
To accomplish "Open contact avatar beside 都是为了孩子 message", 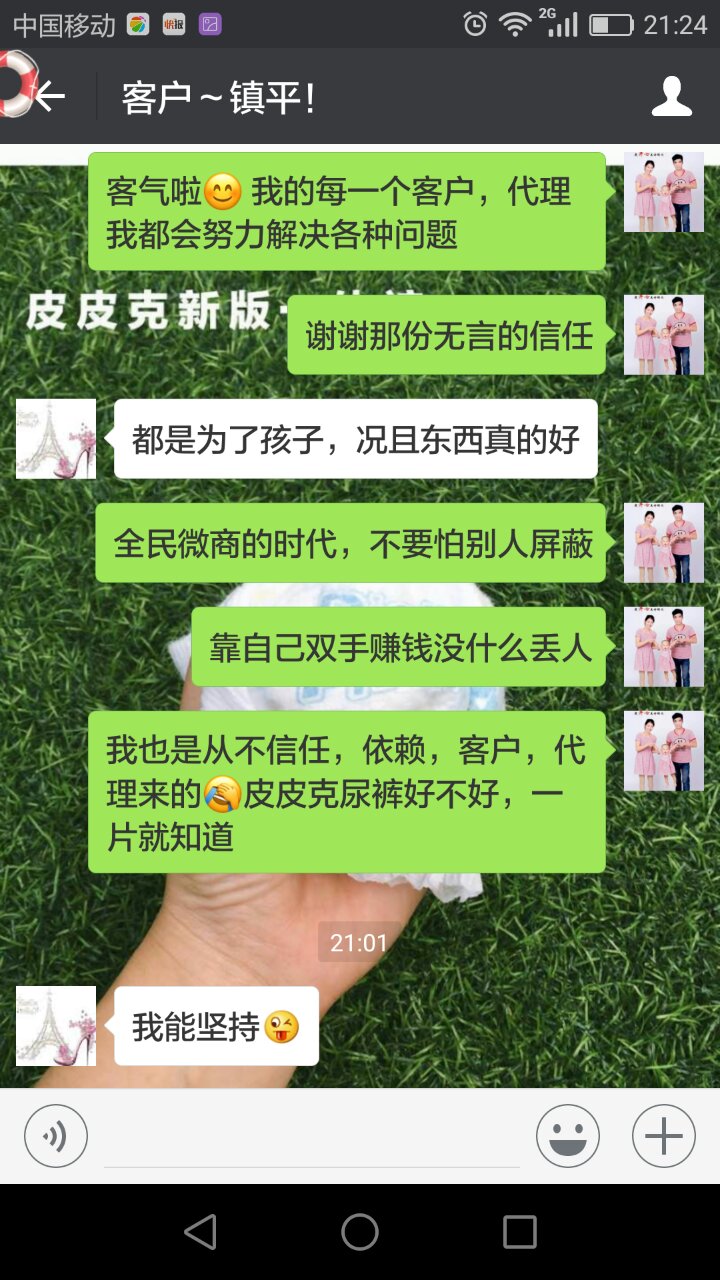I will (x=56, y=439).
